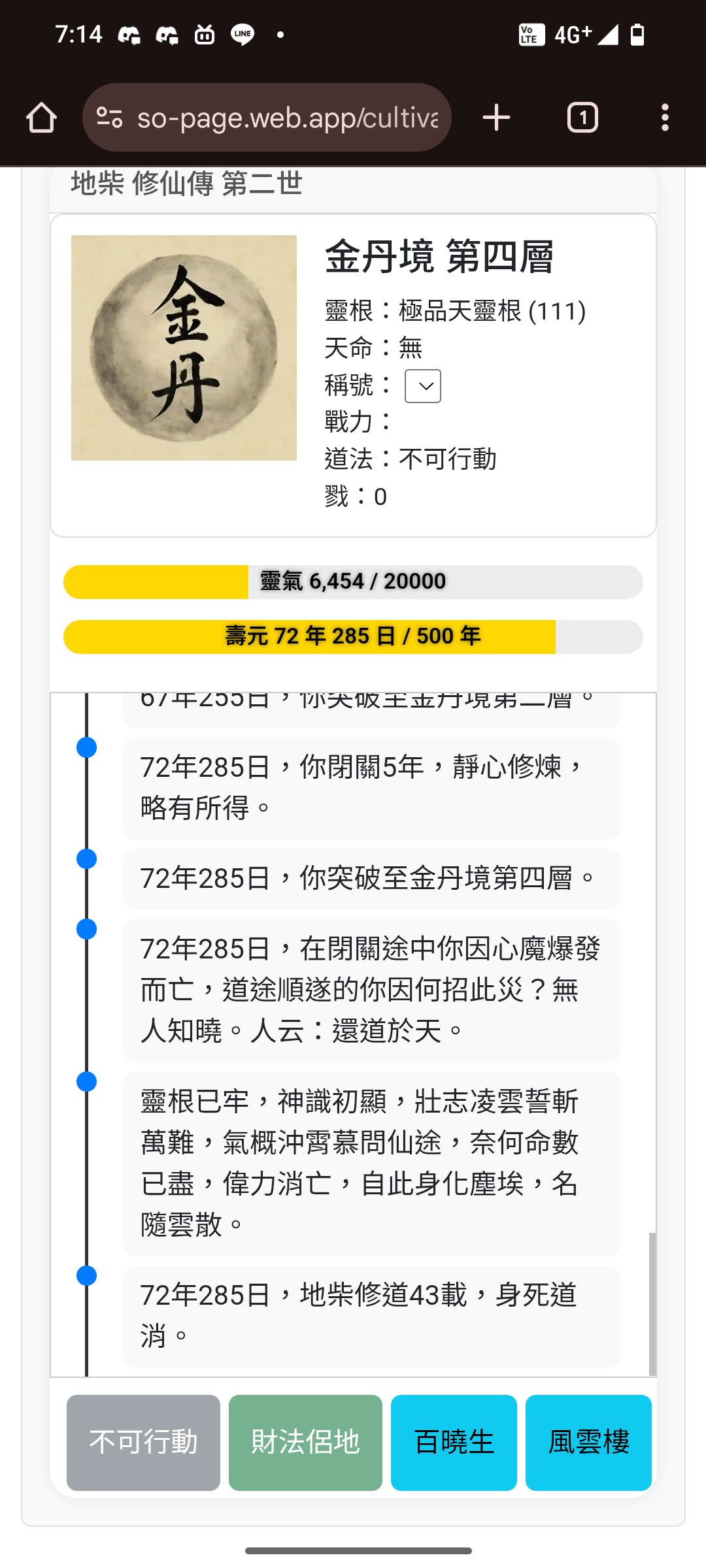View site information icon in address bar
The image size is (706, 1568).
[110, 118]
